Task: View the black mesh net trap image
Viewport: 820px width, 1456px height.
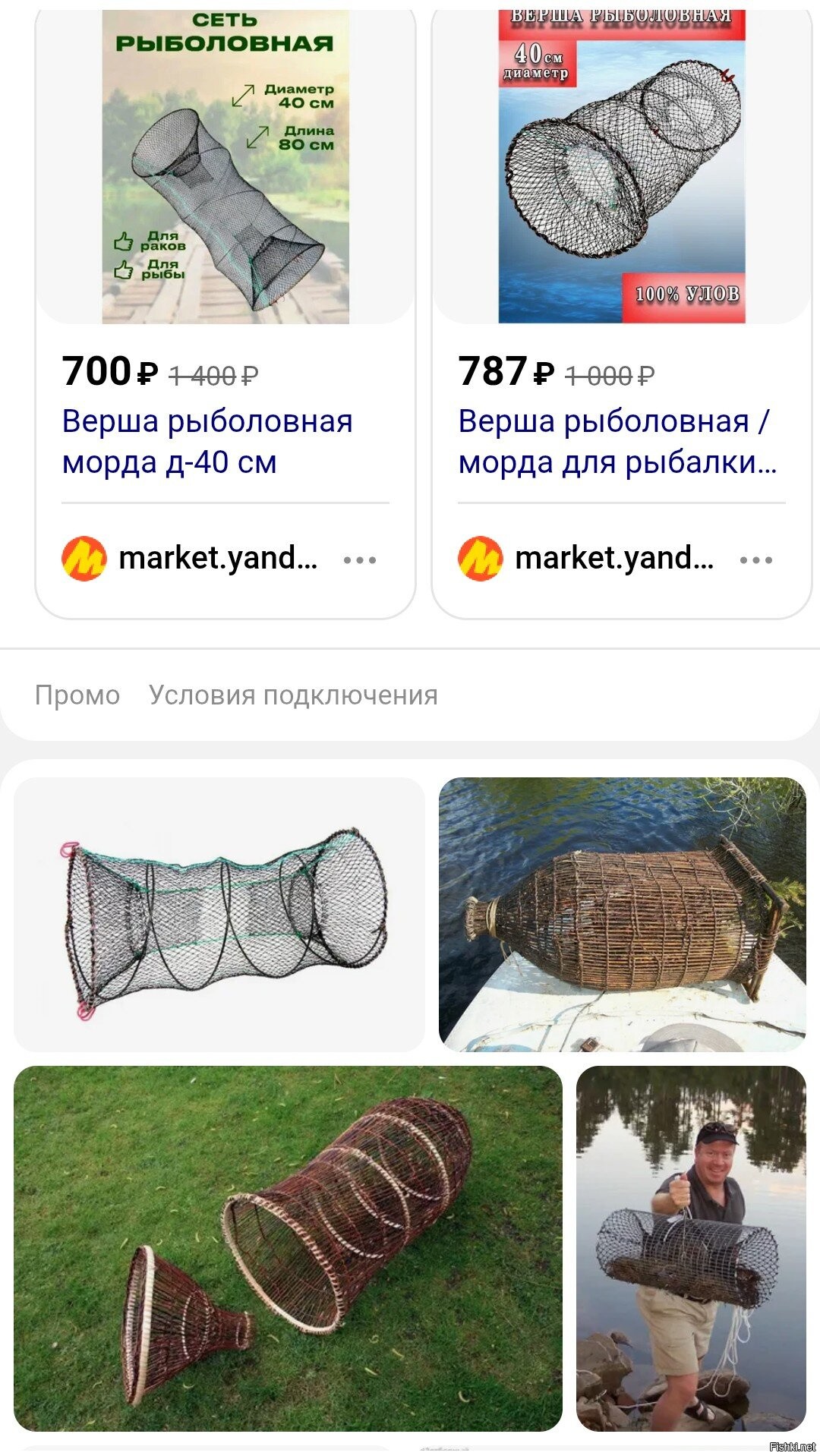Action: tap(219, 914)
